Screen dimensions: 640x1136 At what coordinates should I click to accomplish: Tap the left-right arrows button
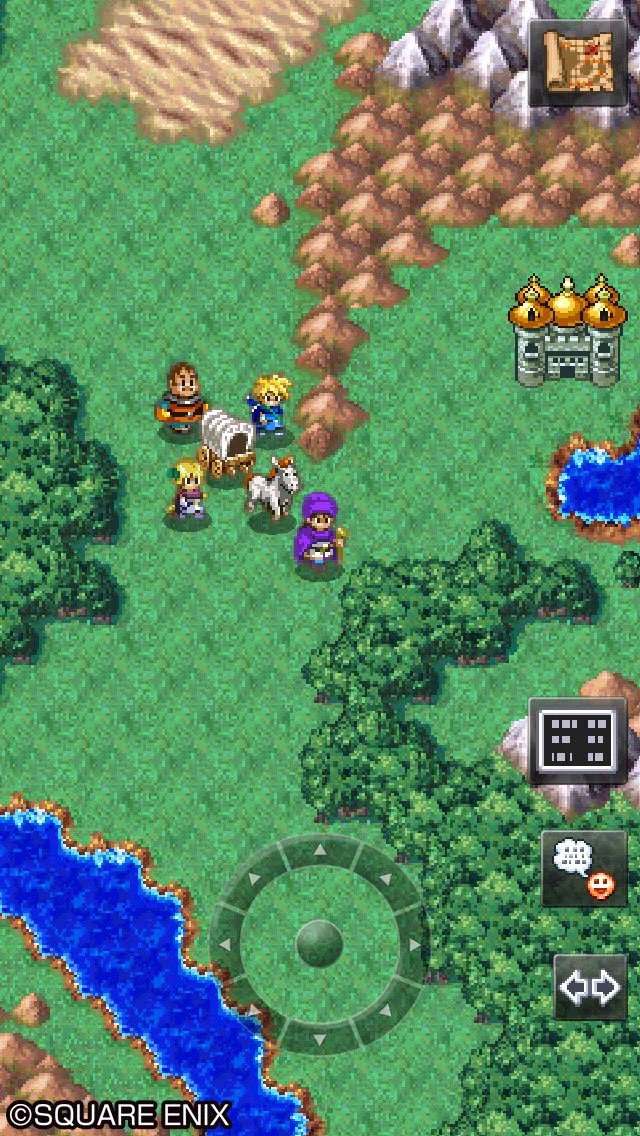[590, 989]
